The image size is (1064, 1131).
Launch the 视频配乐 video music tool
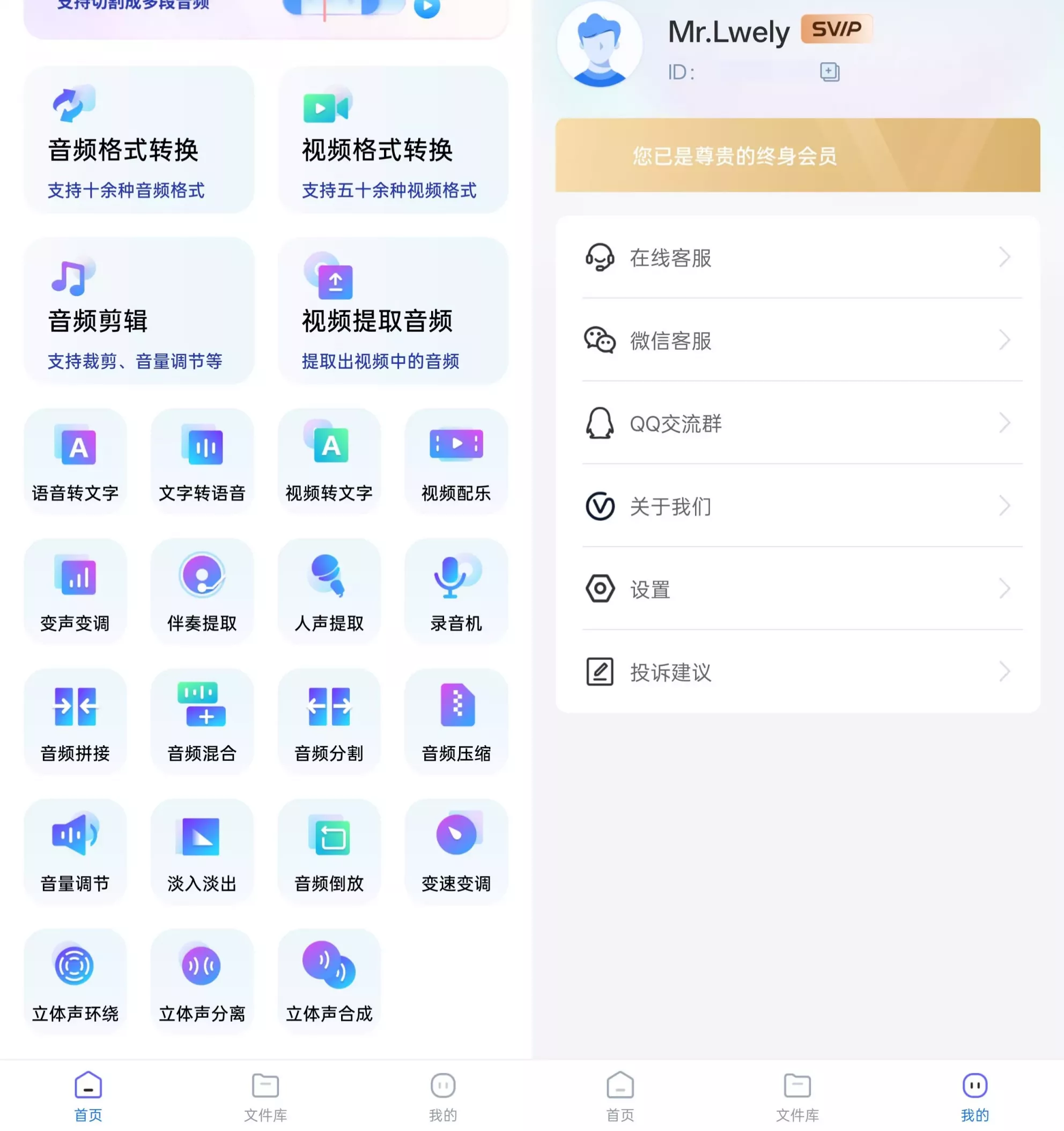coord(455,462)
